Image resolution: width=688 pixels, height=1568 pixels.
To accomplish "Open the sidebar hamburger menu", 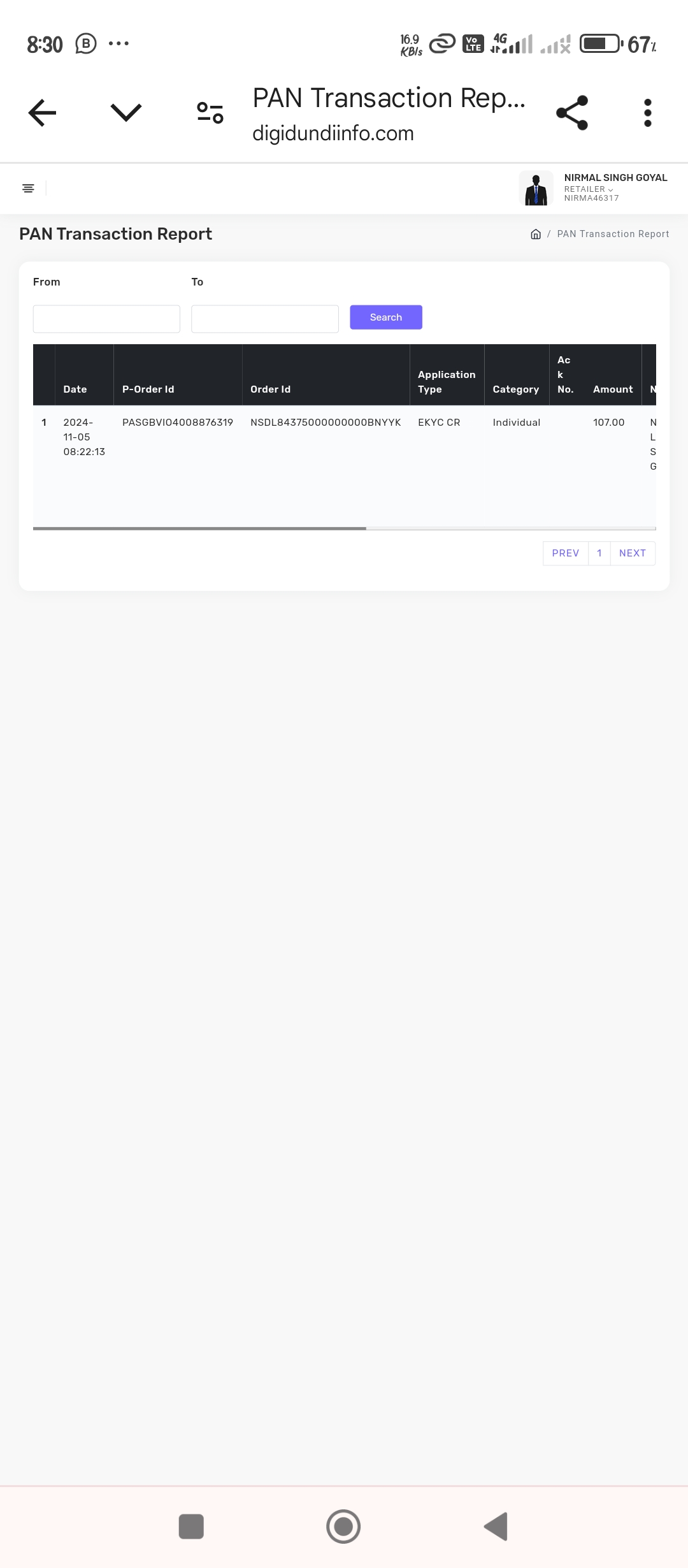I will (x=28, y=188).
